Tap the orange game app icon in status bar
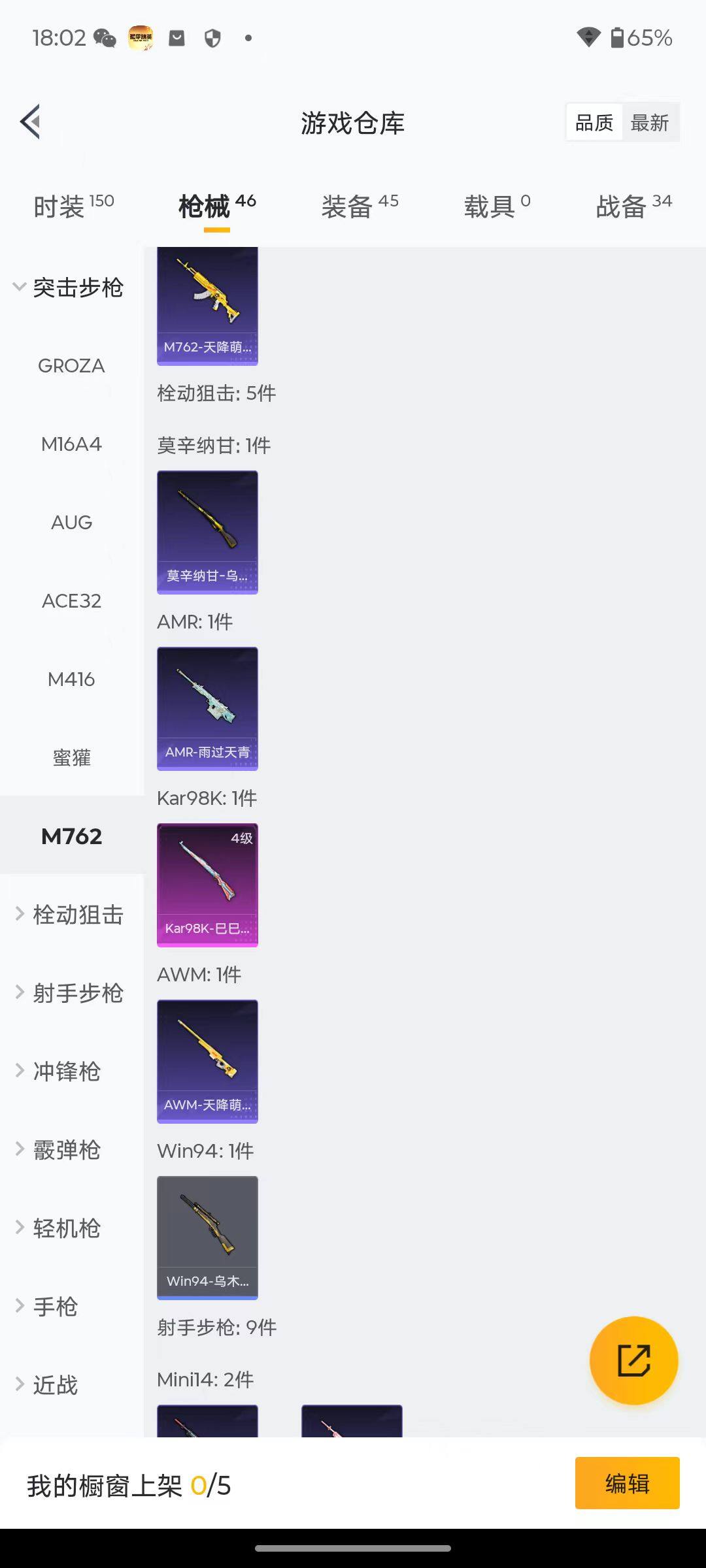 (x=142, y=37)
